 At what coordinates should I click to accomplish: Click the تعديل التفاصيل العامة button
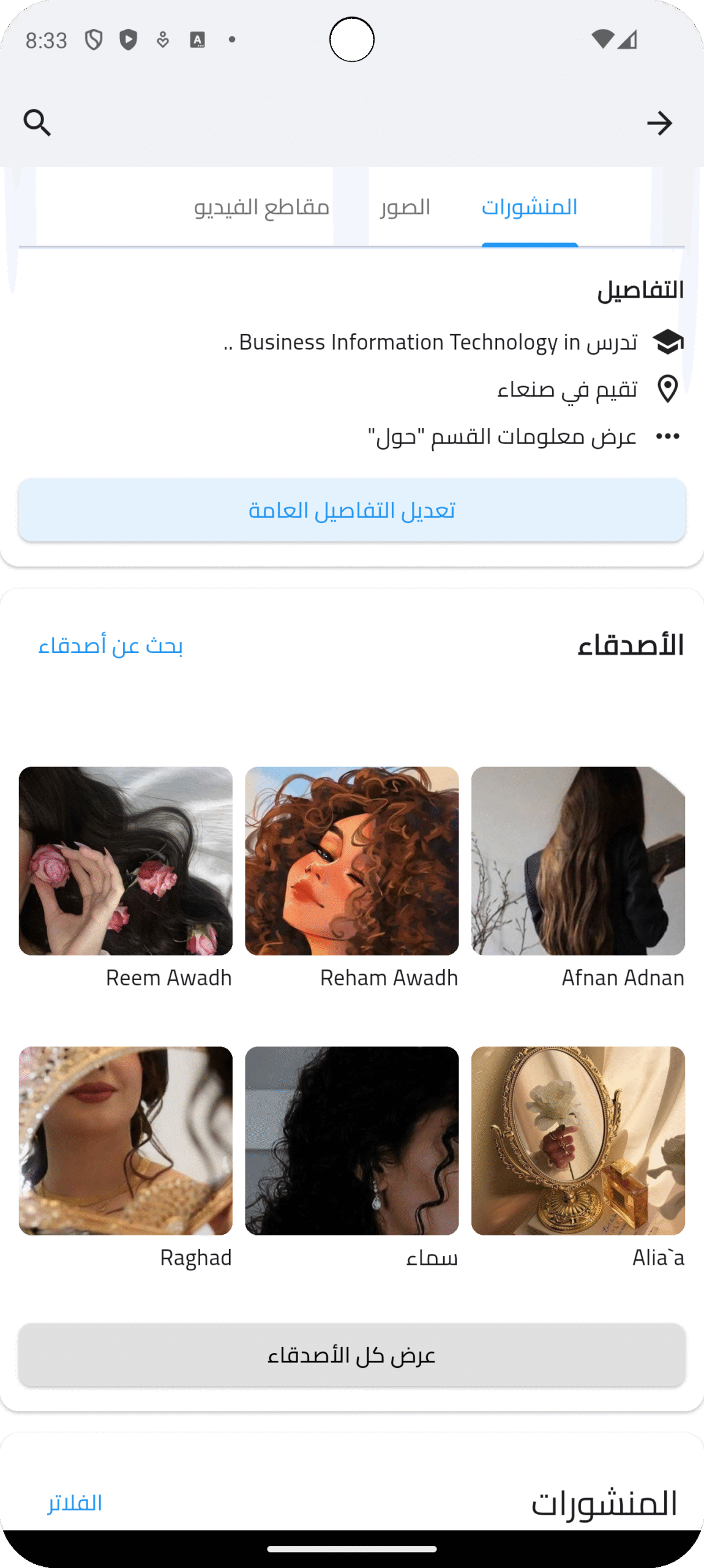point(352,510)
